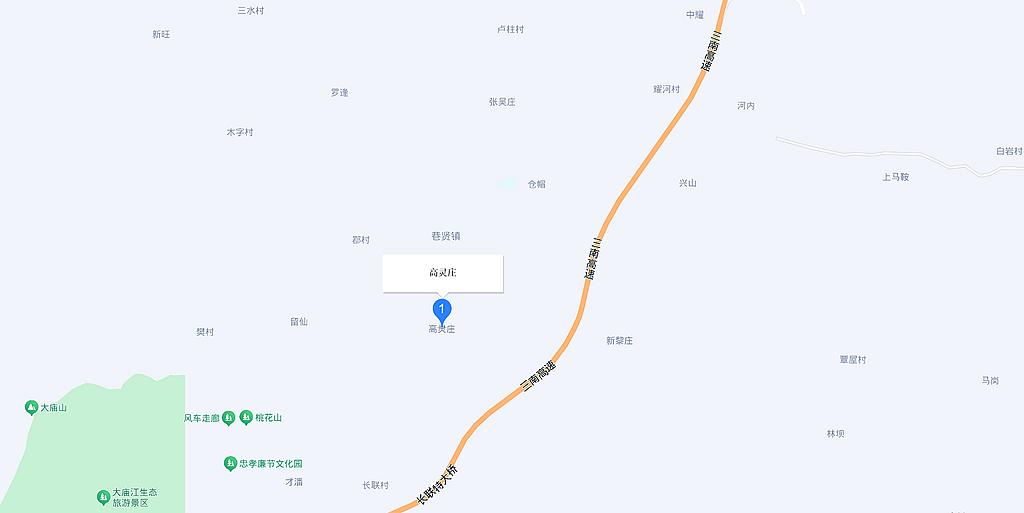Tap the blue location pin numbered 1
This screenshot has height=513, width=1024.
[442, 310]
